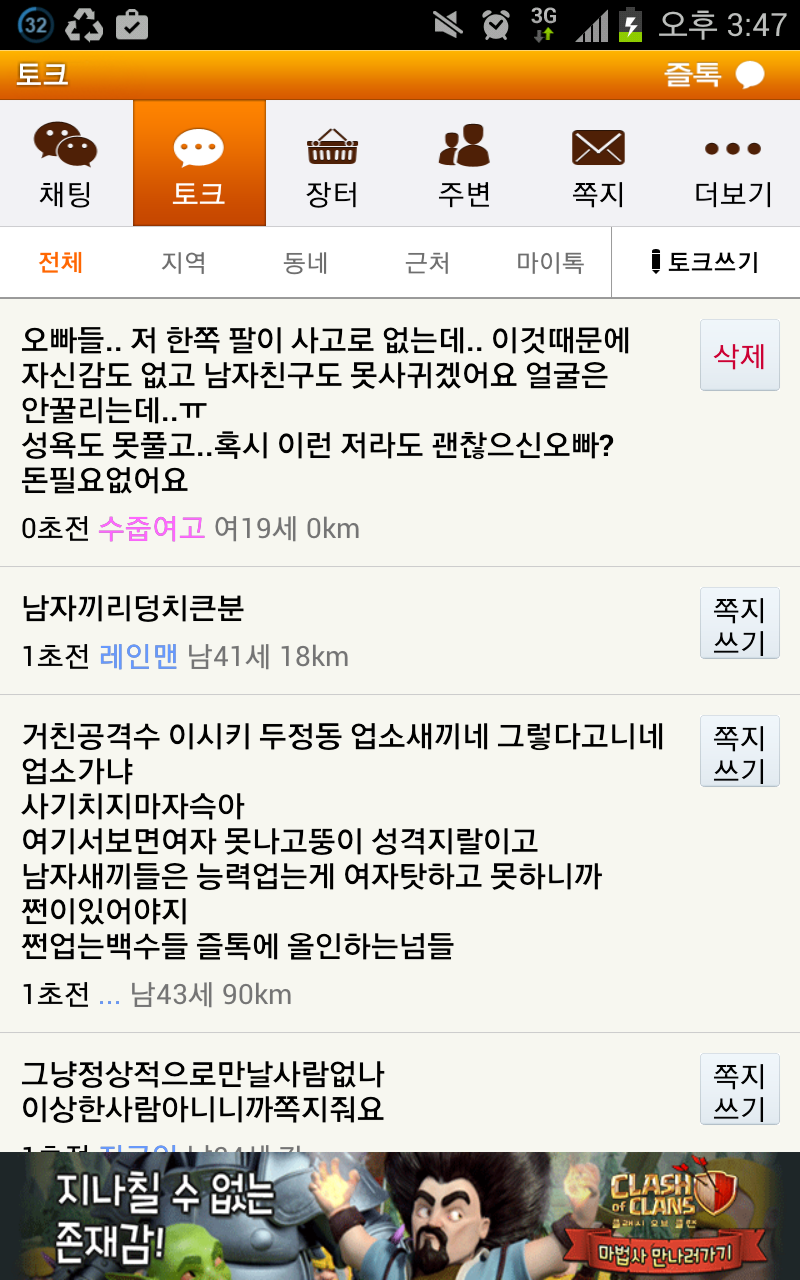Open the 더보기 more tab
Image resolution: width=800 pixels, height=1280 pixels.
tap(733, 163)
